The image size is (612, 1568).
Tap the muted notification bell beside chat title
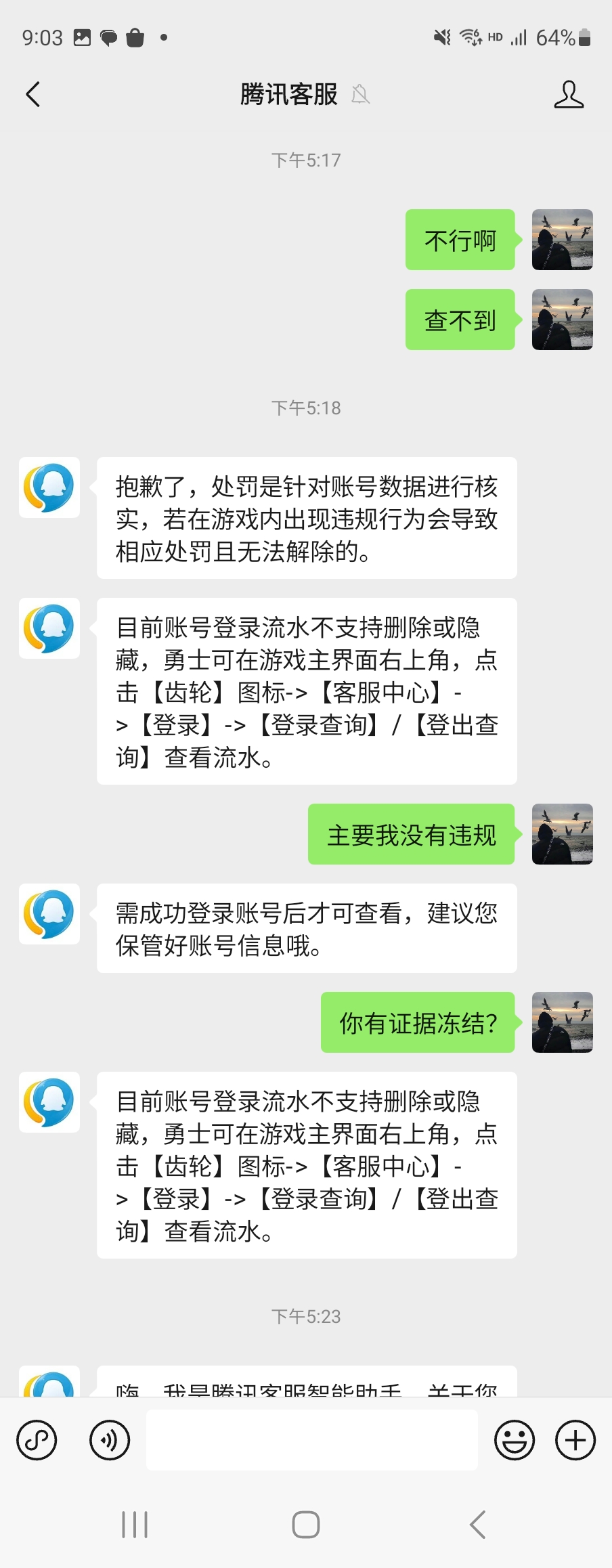361,95
